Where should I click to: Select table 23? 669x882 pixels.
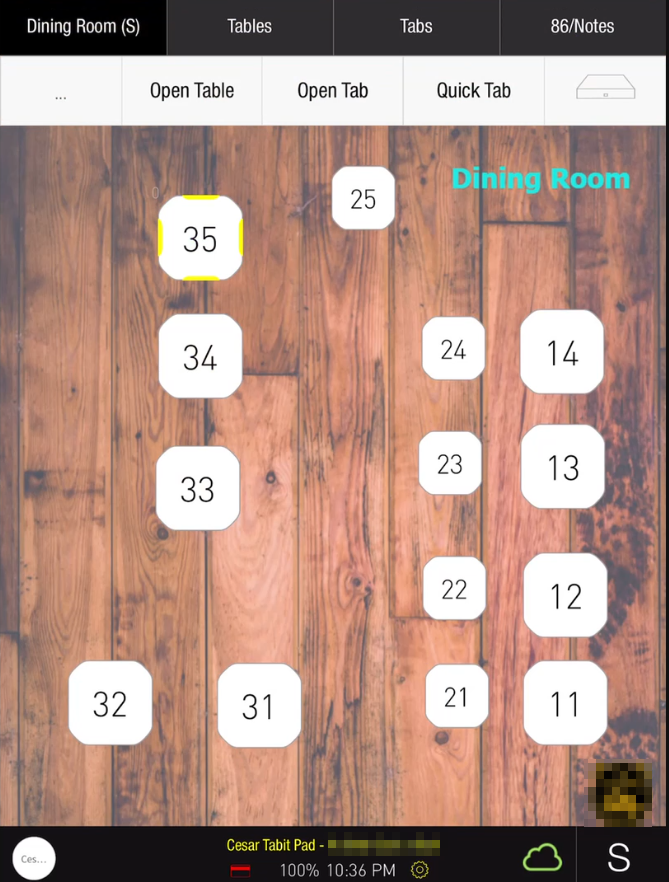tap(450, 463)
